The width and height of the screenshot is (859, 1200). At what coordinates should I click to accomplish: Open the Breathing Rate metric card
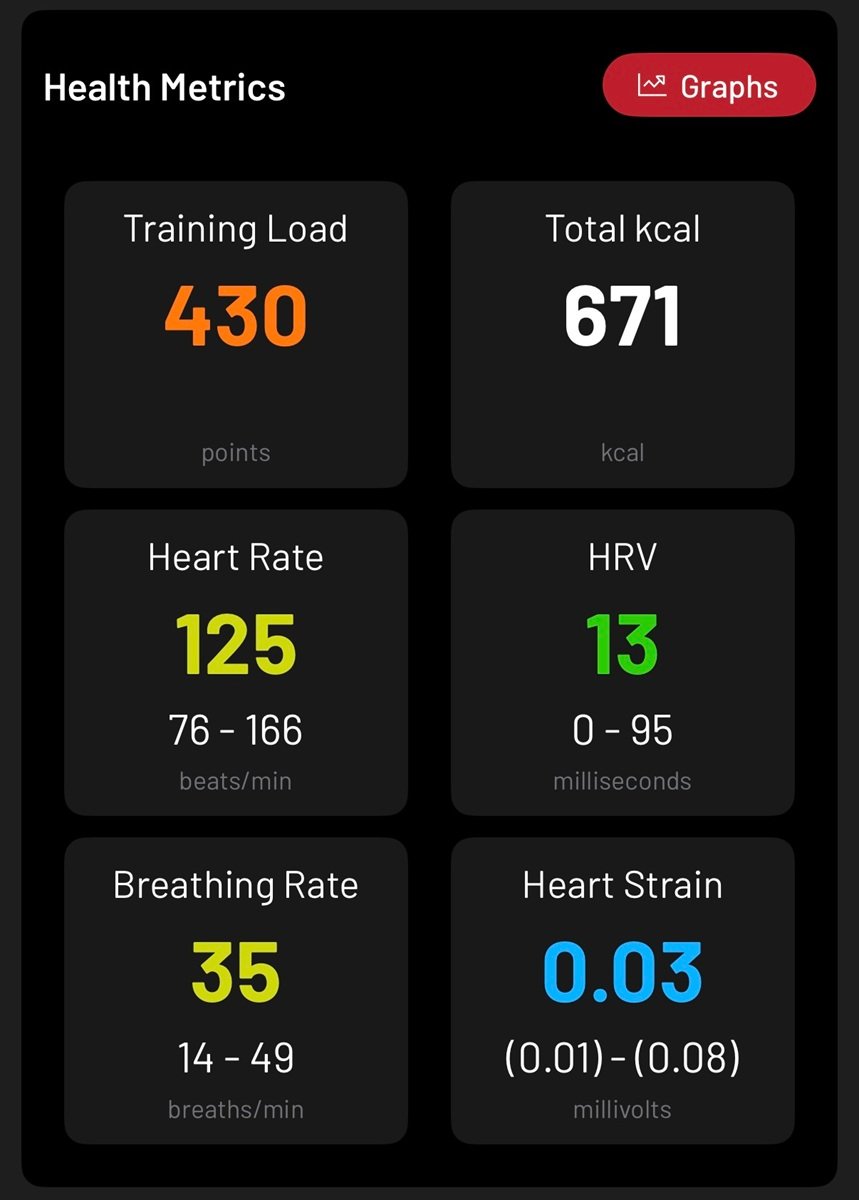coord(235,991)
